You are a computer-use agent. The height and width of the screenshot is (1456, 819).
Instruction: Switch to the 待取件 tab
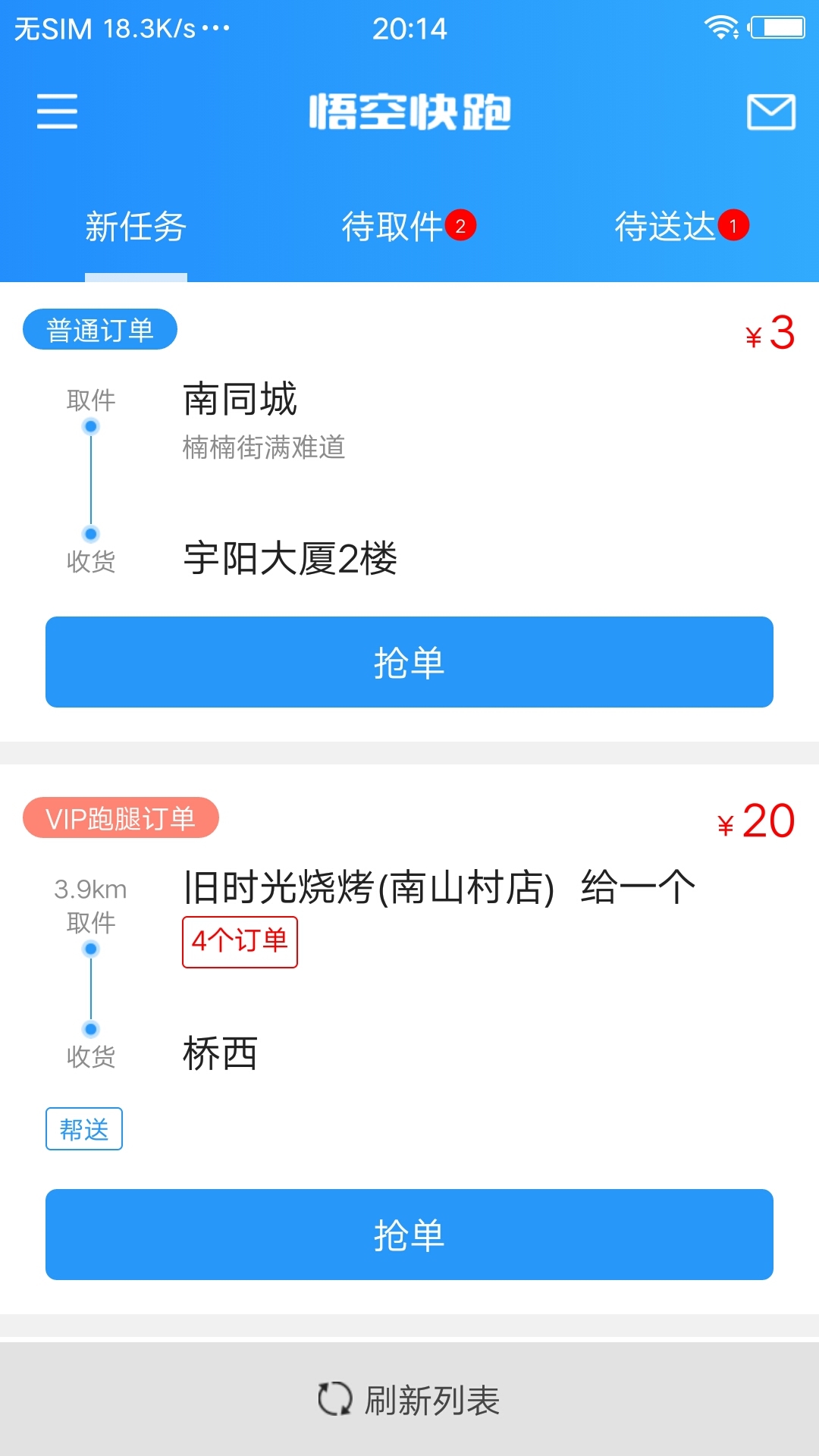point(394,226)
